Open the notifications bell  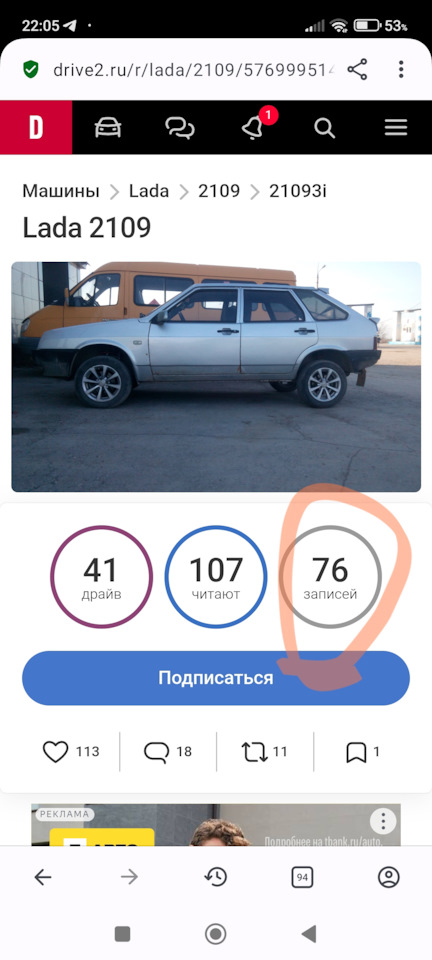click(x=253, y=128)
